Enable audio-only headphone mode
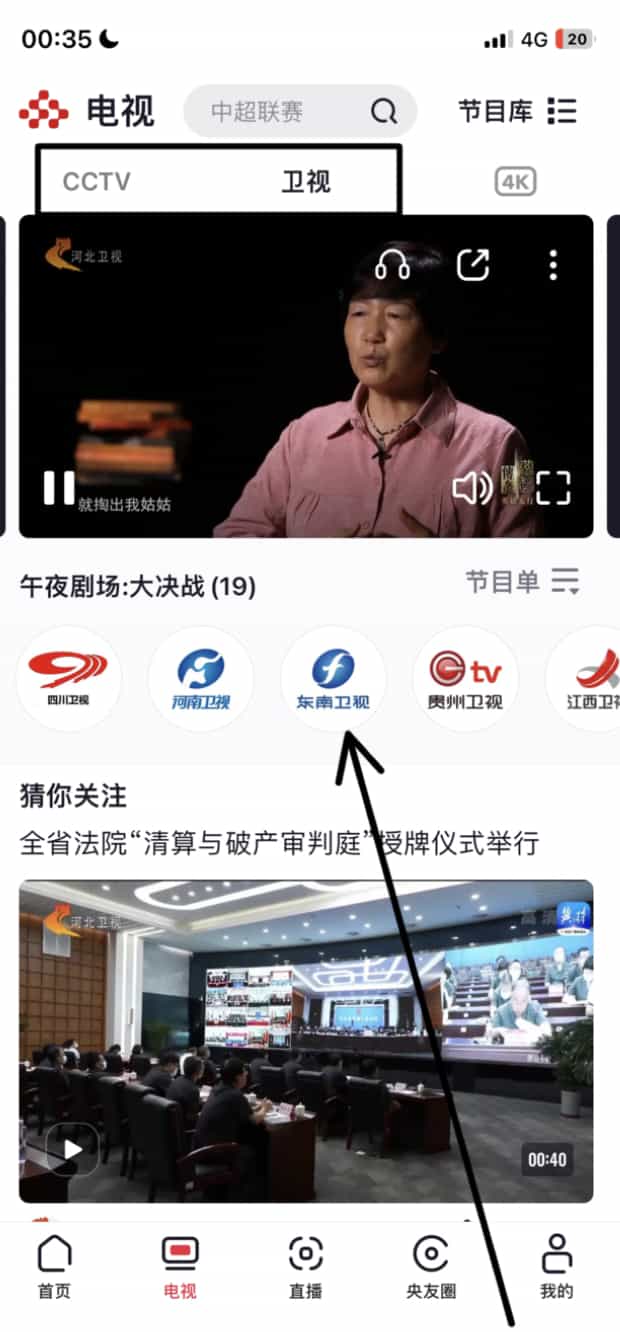The width and height of the screenshot is (620, 1332). [x=393, y=265]
